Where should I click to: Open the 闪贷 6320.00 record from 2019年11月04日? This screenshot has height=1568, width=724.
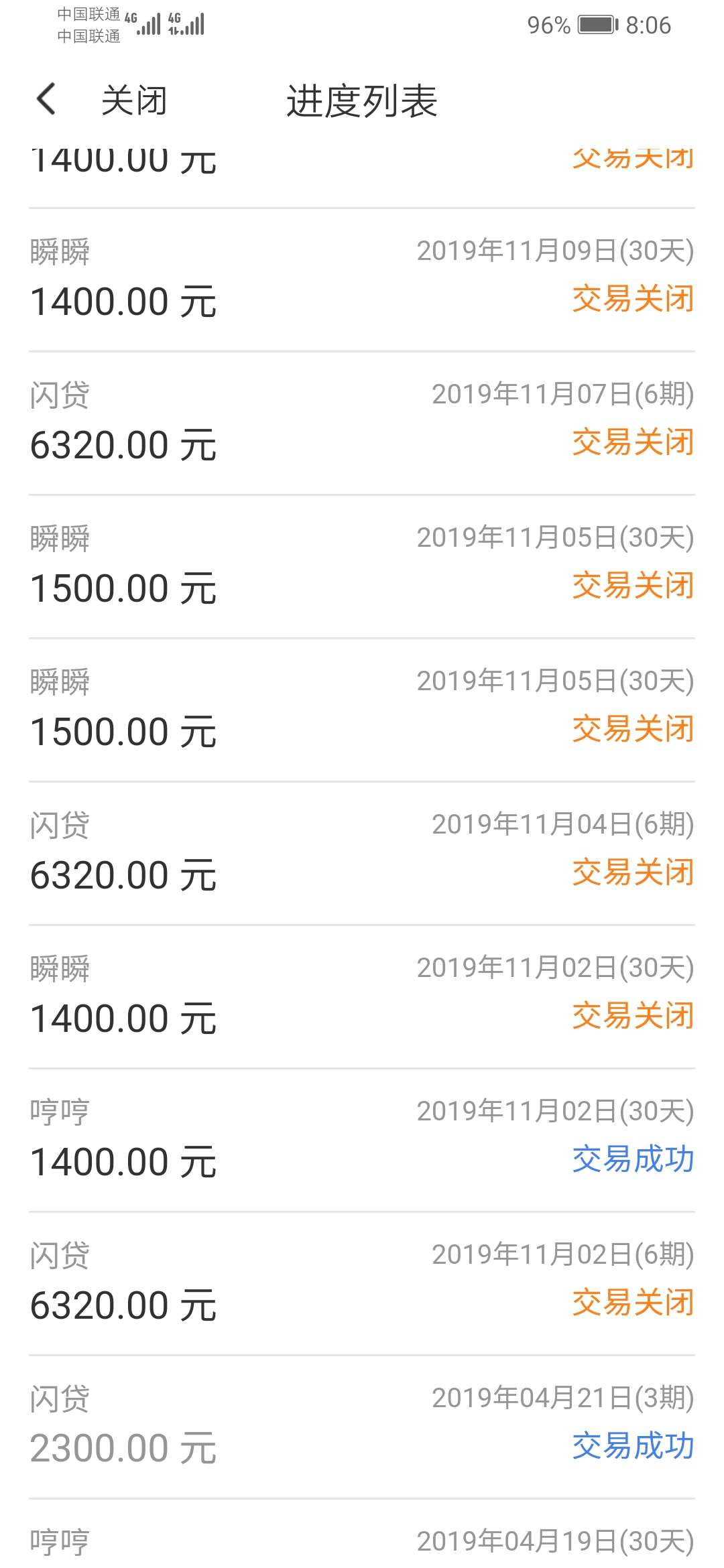[x=362, y=854]
